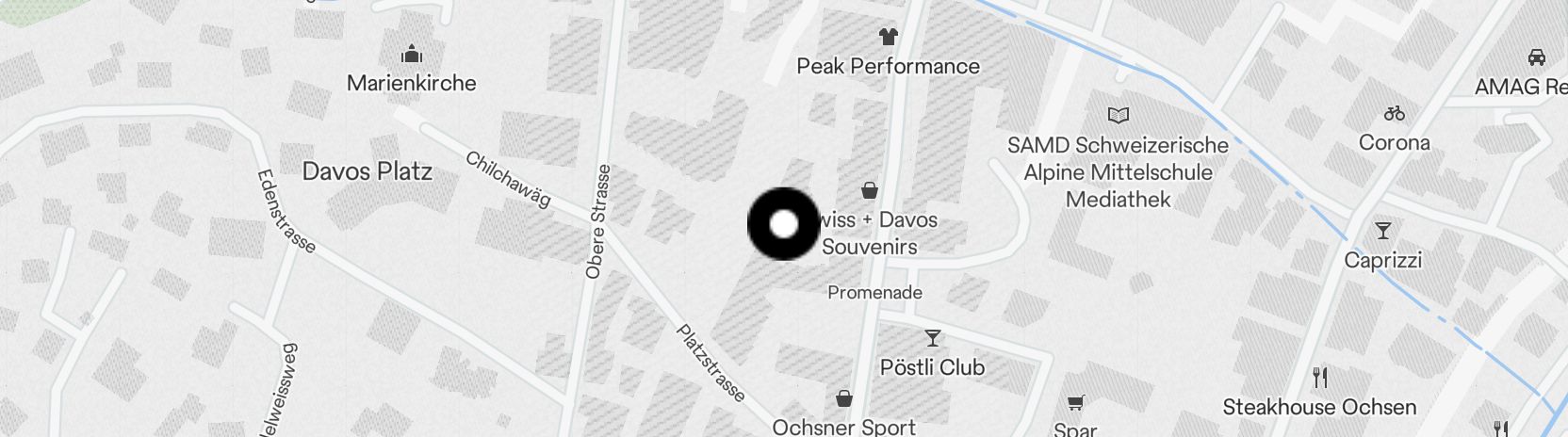Open the Steakhouse Ochsen restaurant marker
This screenshot has height=437, width=1568.
tap(1319, 379)
